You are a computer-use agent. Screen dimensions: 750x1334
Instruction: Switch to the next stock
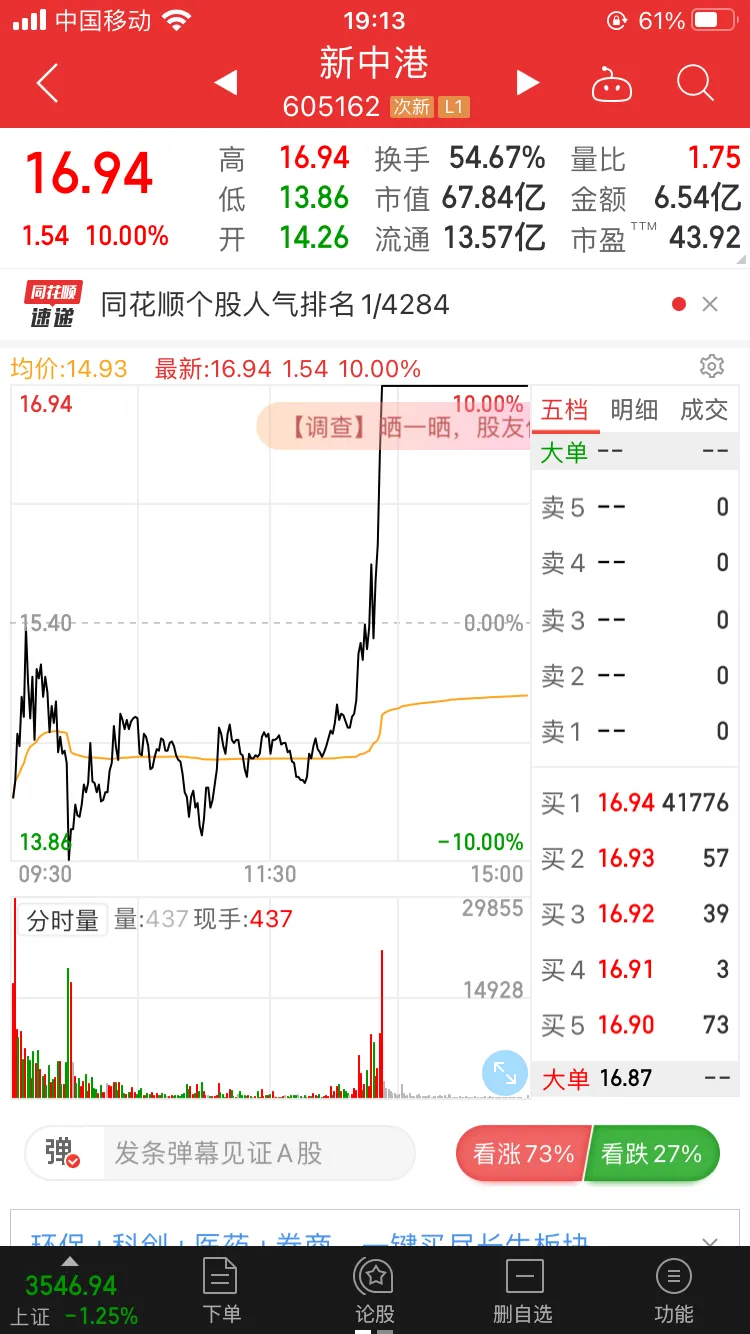point(527,83)
